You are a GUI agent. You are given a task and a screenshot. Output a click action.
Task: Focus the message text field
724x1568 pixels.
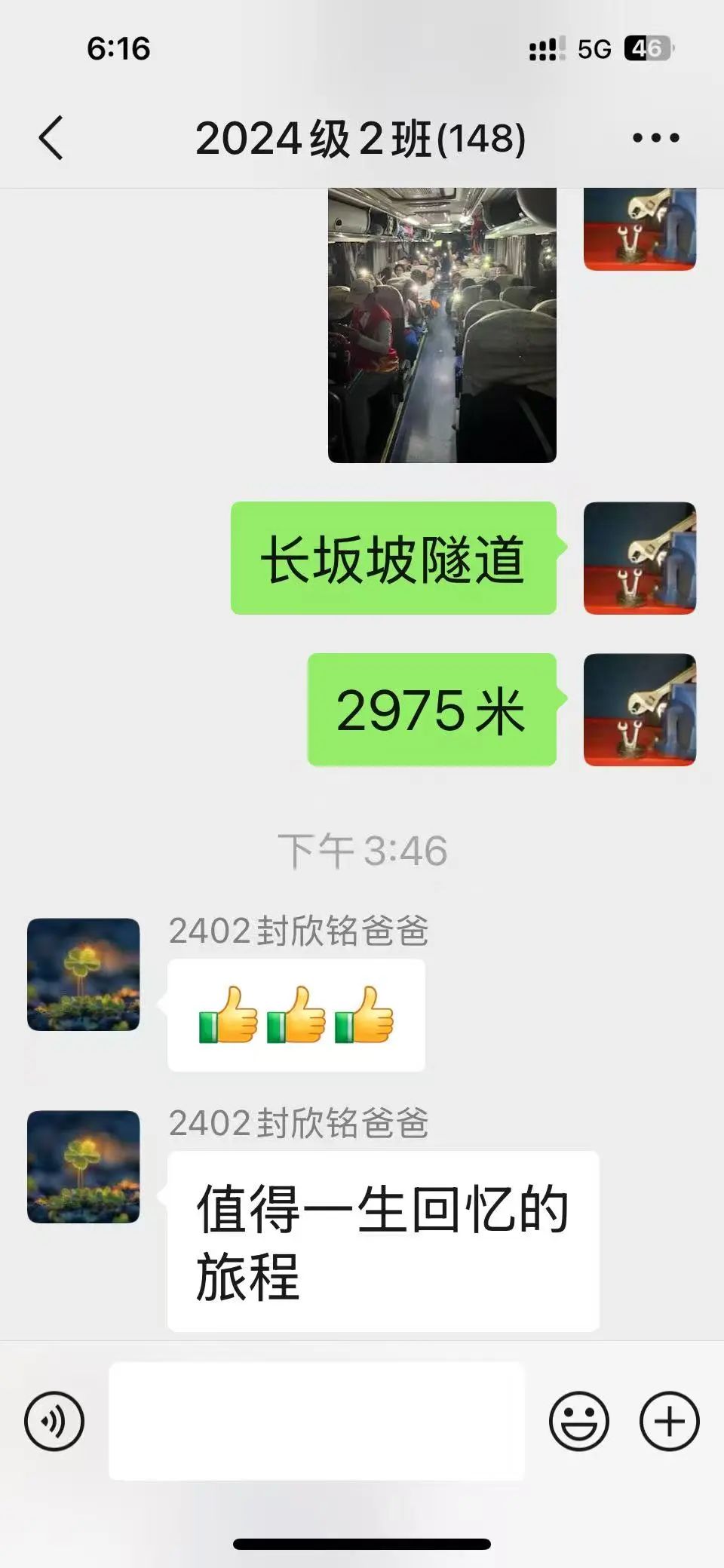pyautogui.click(x=317, y=1421)
